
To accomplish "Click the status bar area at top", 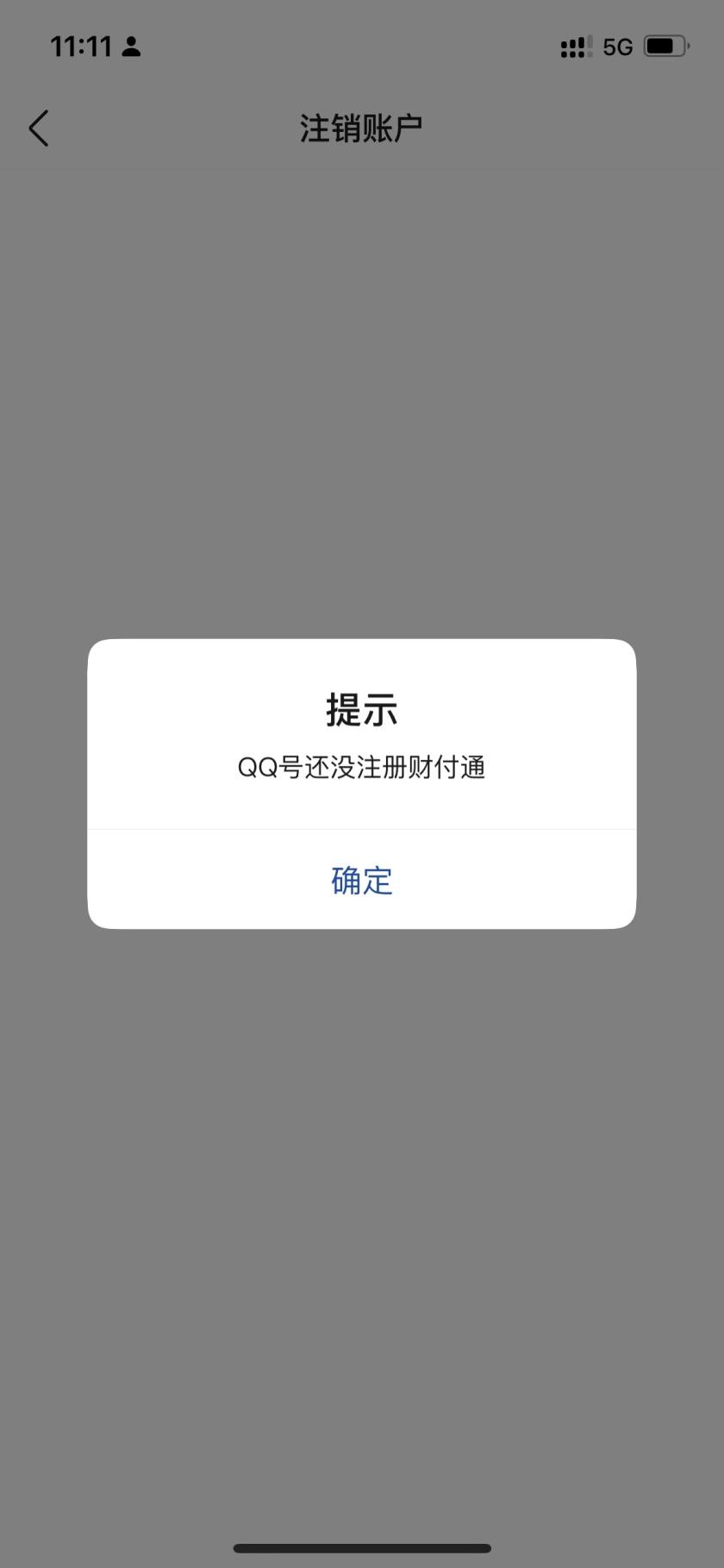I will 361,47.
